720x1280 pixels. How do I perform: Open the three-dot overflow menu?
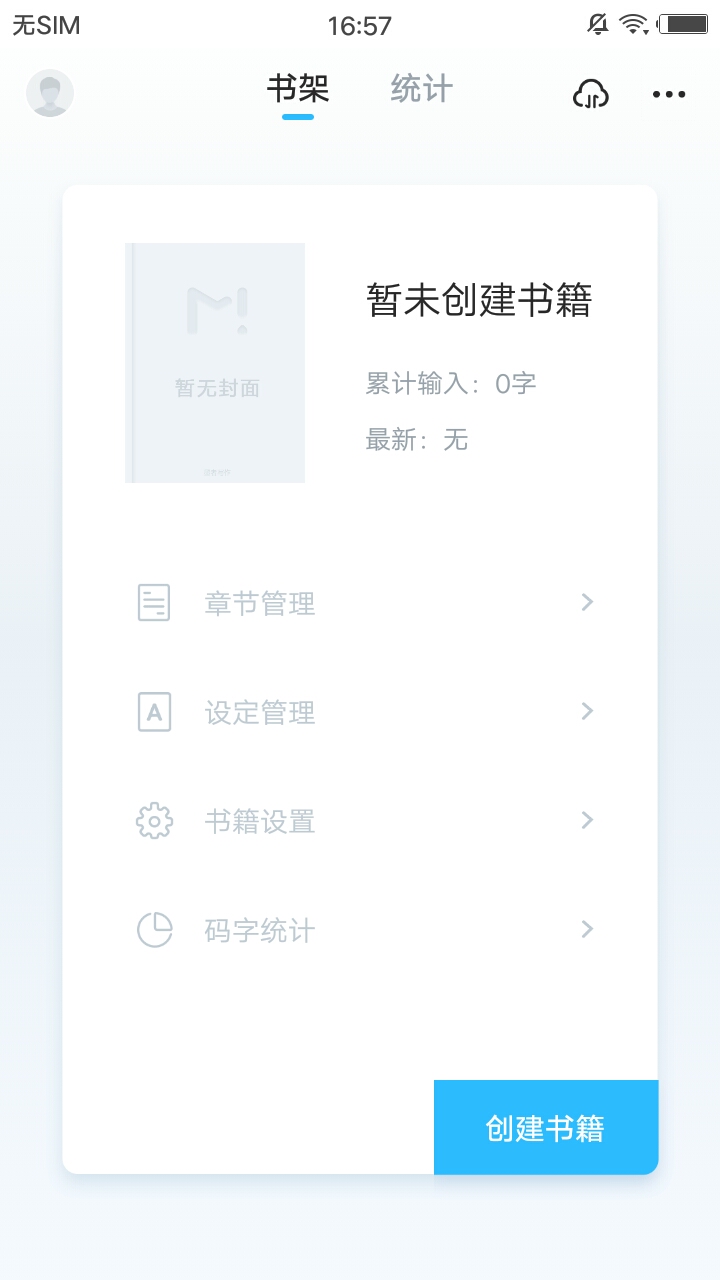669,94
